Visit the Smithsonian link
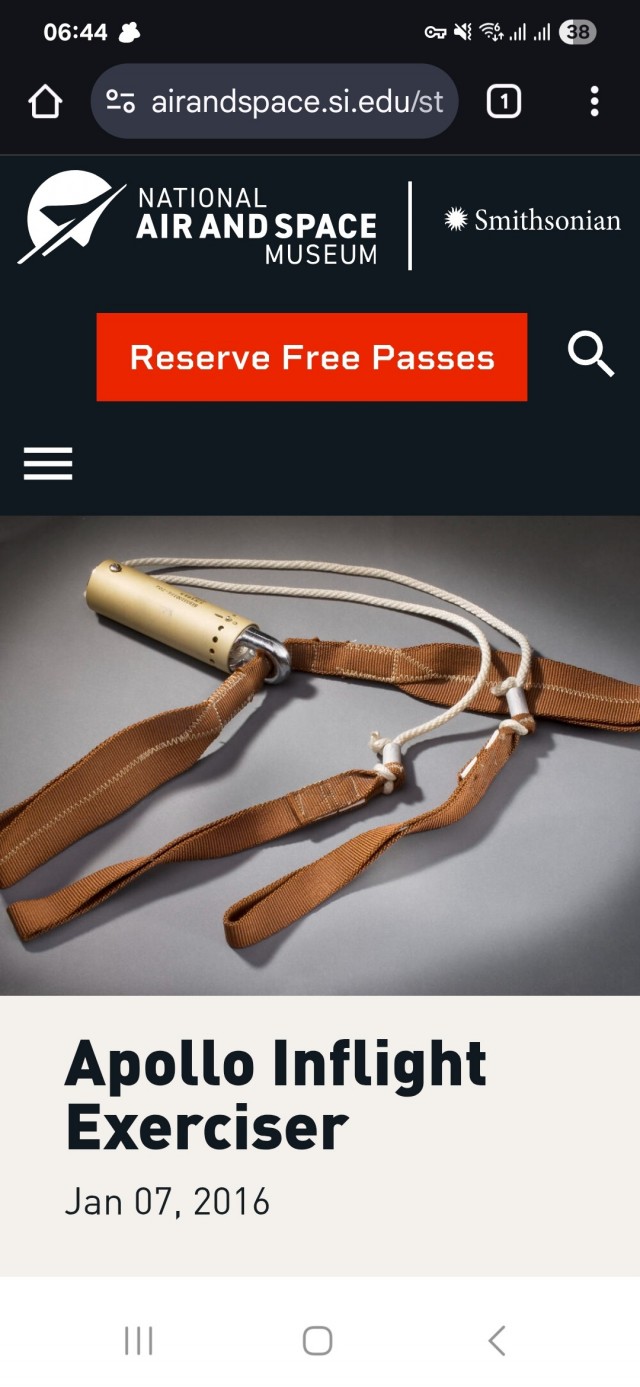Viewport: 640px width, 1387px height. click(532, 220)
